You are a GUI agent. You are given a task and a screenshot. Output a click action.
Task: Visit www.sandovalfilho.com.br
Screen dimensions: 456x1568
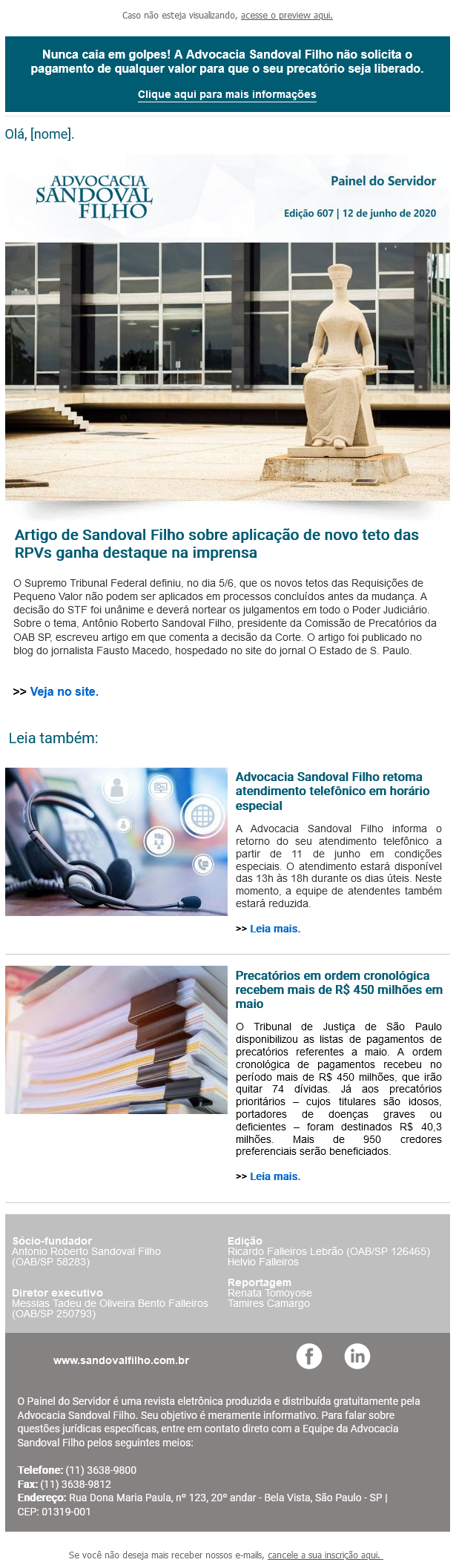coord(121,1360)
